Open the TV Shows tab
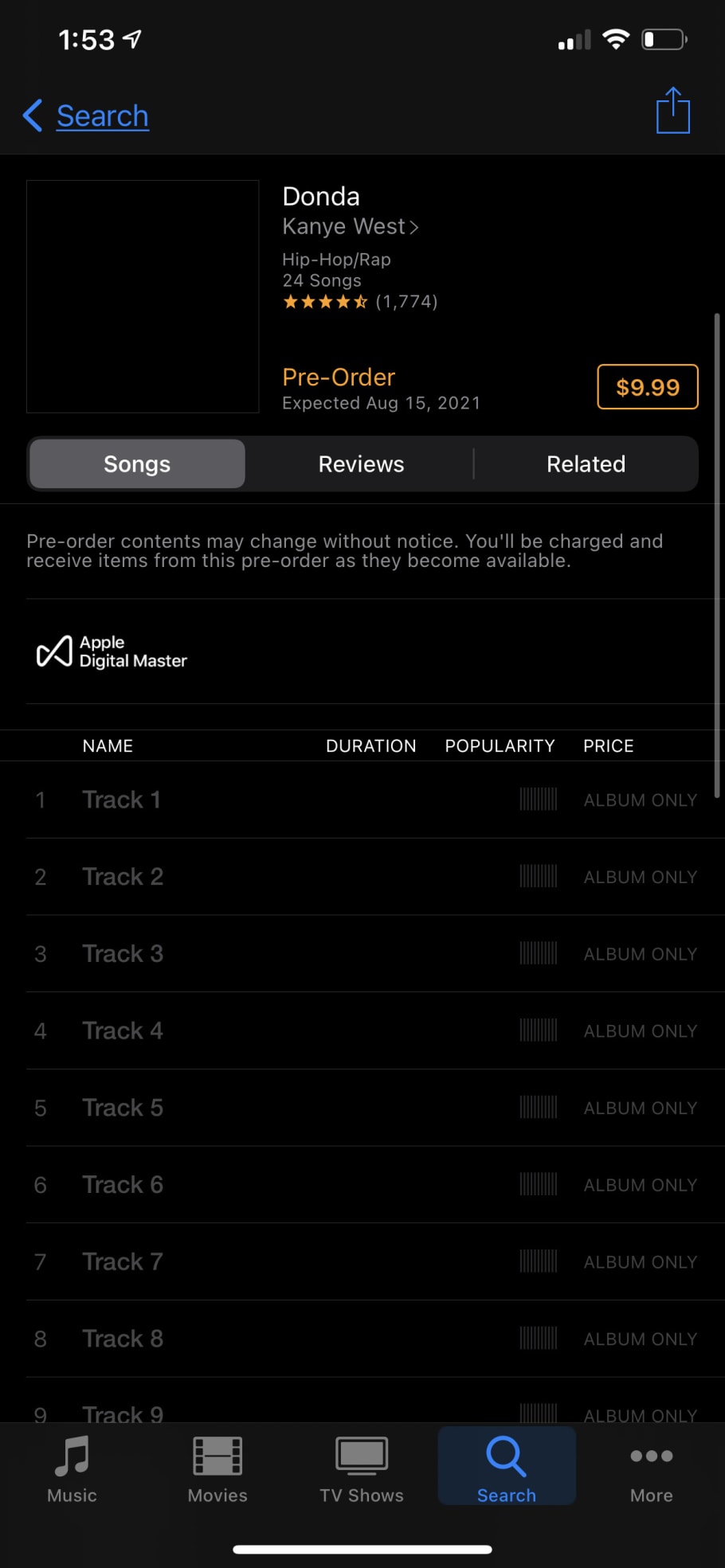Viewport: 725px width, 1568px height. click(x=362, y=1469)
